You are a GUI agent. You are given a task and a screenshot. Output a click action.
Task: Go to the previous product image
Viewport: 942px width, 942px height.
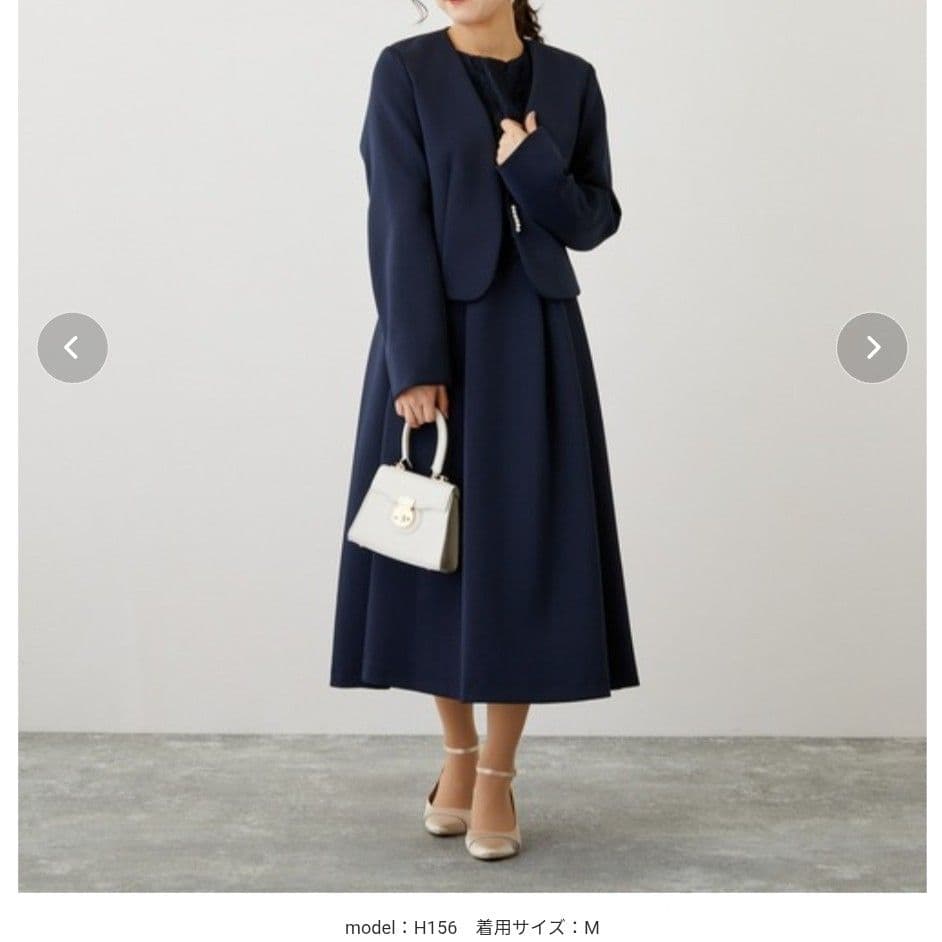pyautogui.click(x=72, y=348)
